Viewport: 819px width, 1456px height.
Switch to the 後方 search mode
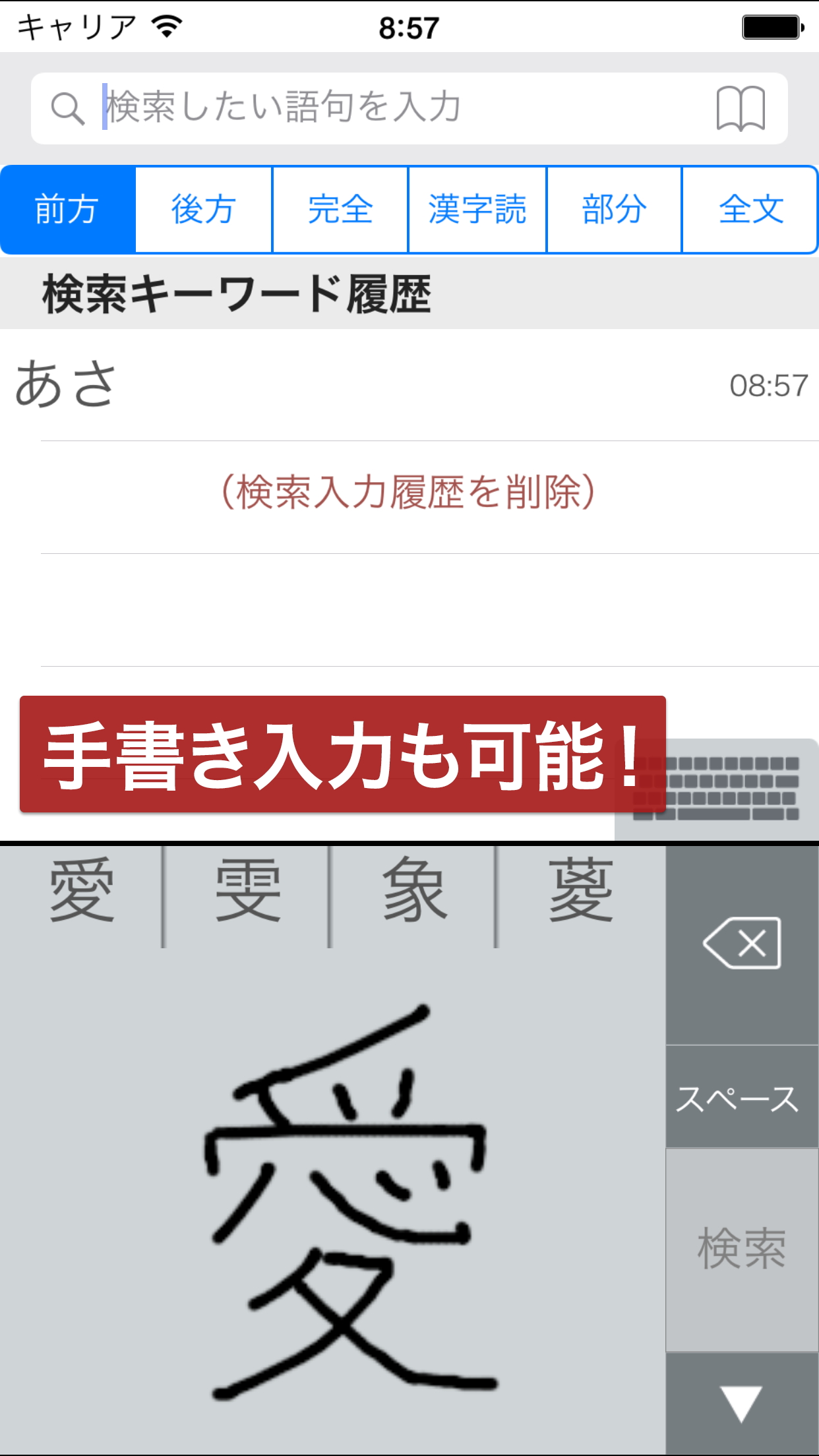click(x=204, y=210)
